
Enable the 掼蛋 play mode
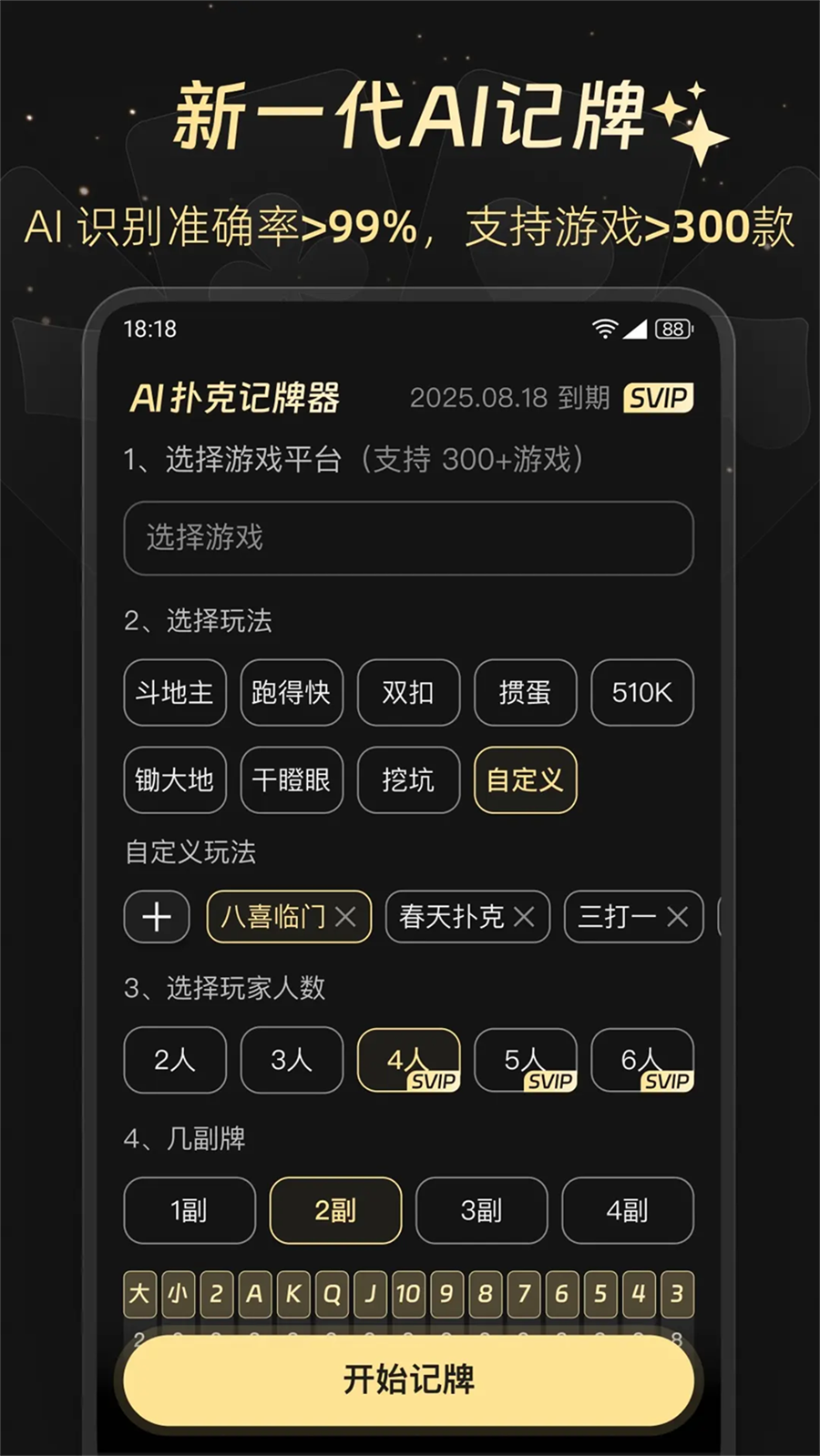point(525,694)
